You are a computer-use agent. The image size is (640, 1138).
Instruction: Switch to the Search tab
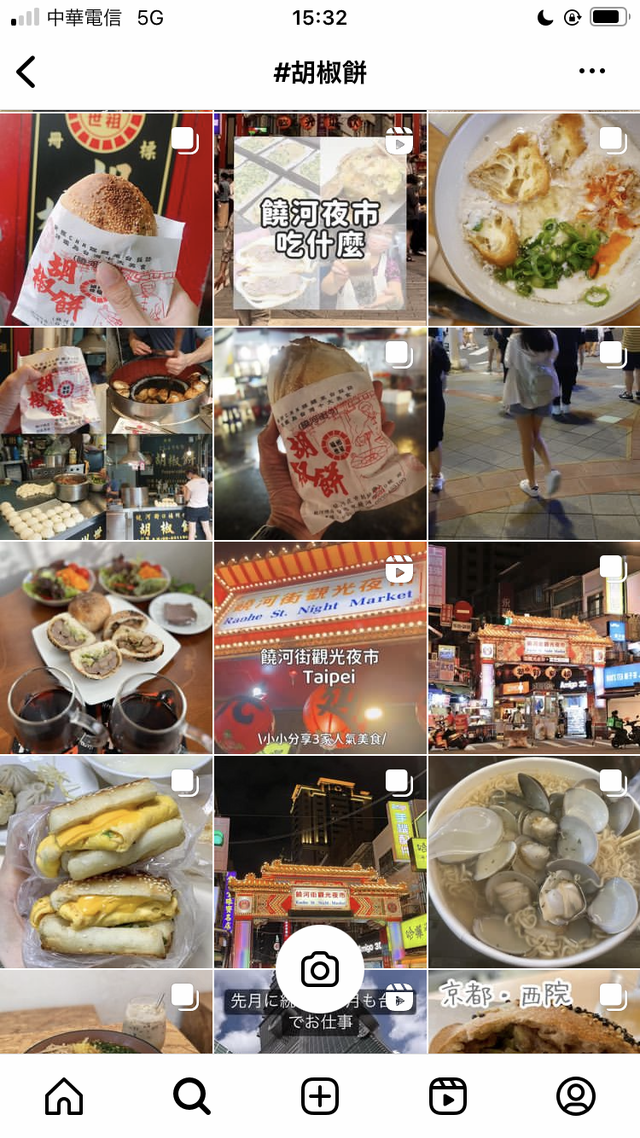[x=192, y=1096]
